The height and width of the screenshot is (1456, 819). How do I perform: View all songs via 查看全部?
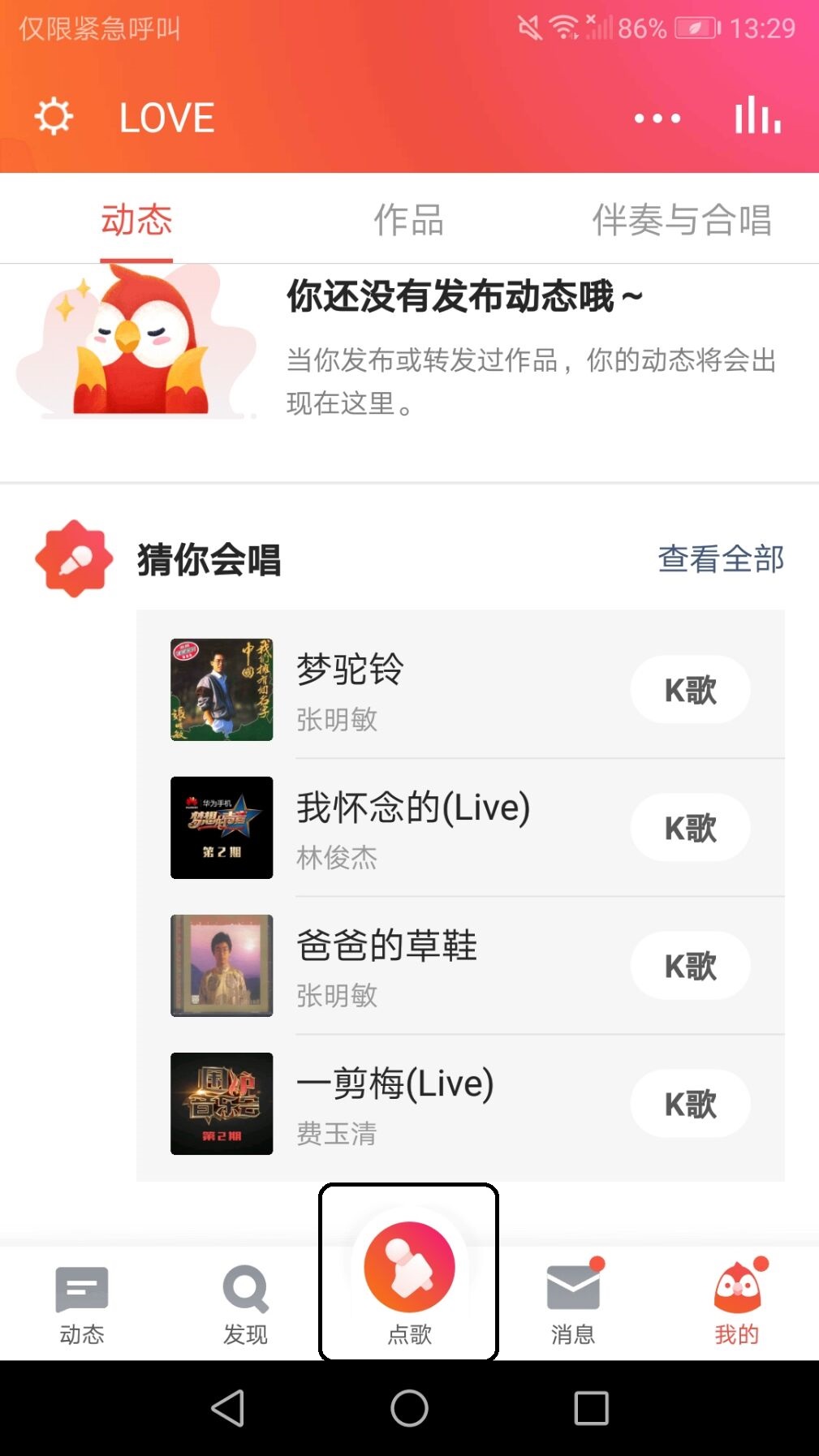pos(720,558)
